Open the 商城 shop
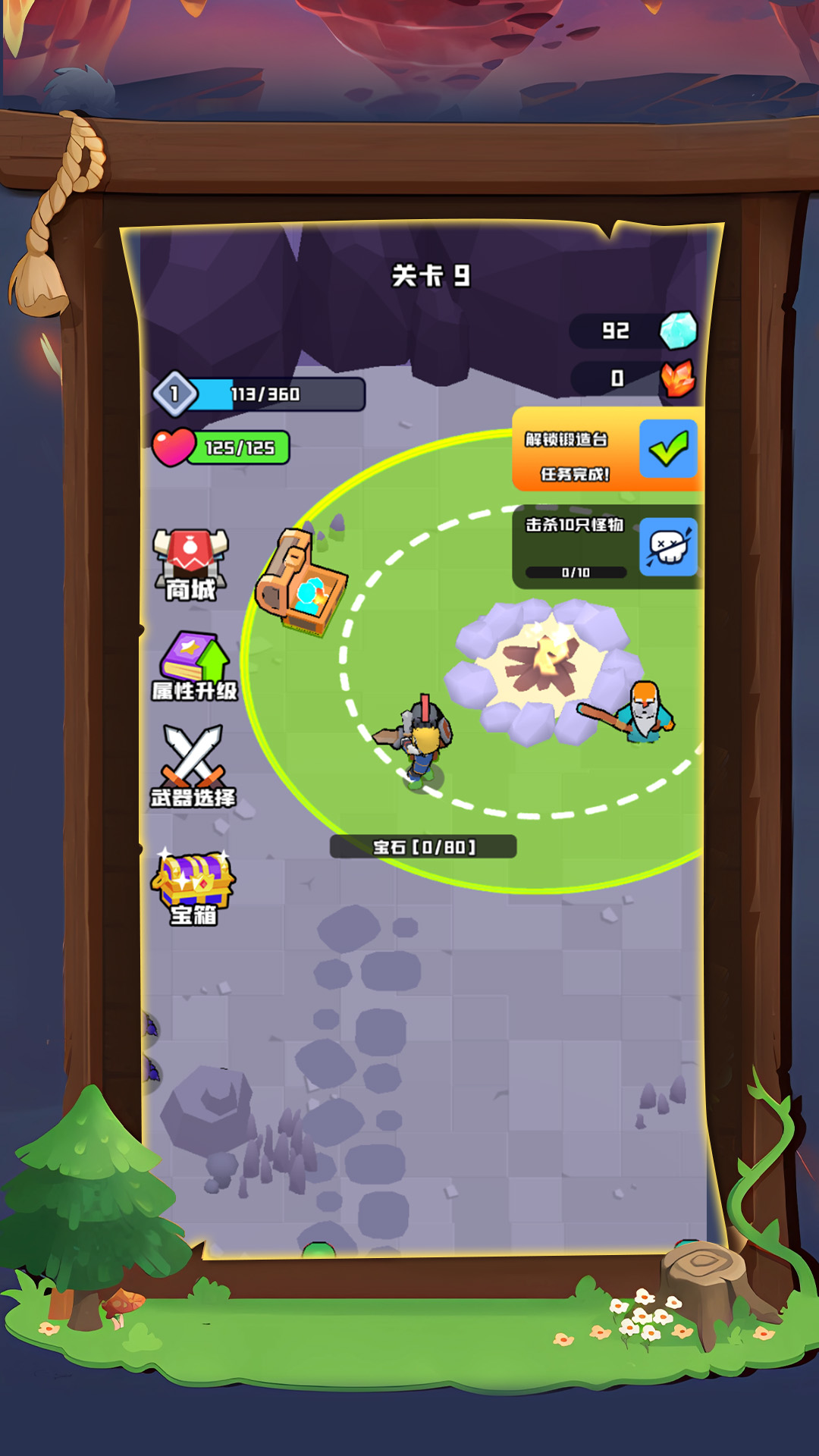 tap(191, 565)
